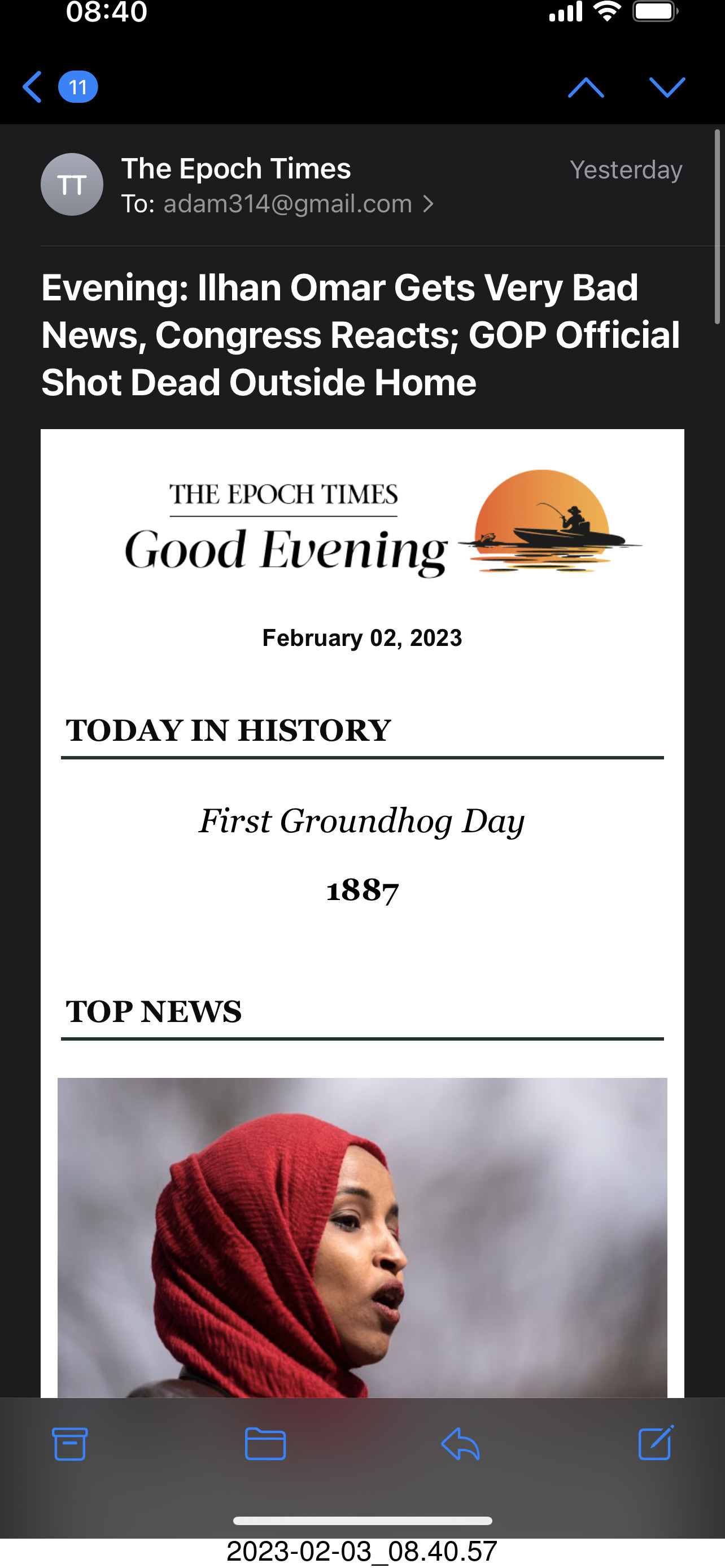This screenshot has height=1568, width=725.
Task: Reply to this email
Action: click(x=460, y=1443)
